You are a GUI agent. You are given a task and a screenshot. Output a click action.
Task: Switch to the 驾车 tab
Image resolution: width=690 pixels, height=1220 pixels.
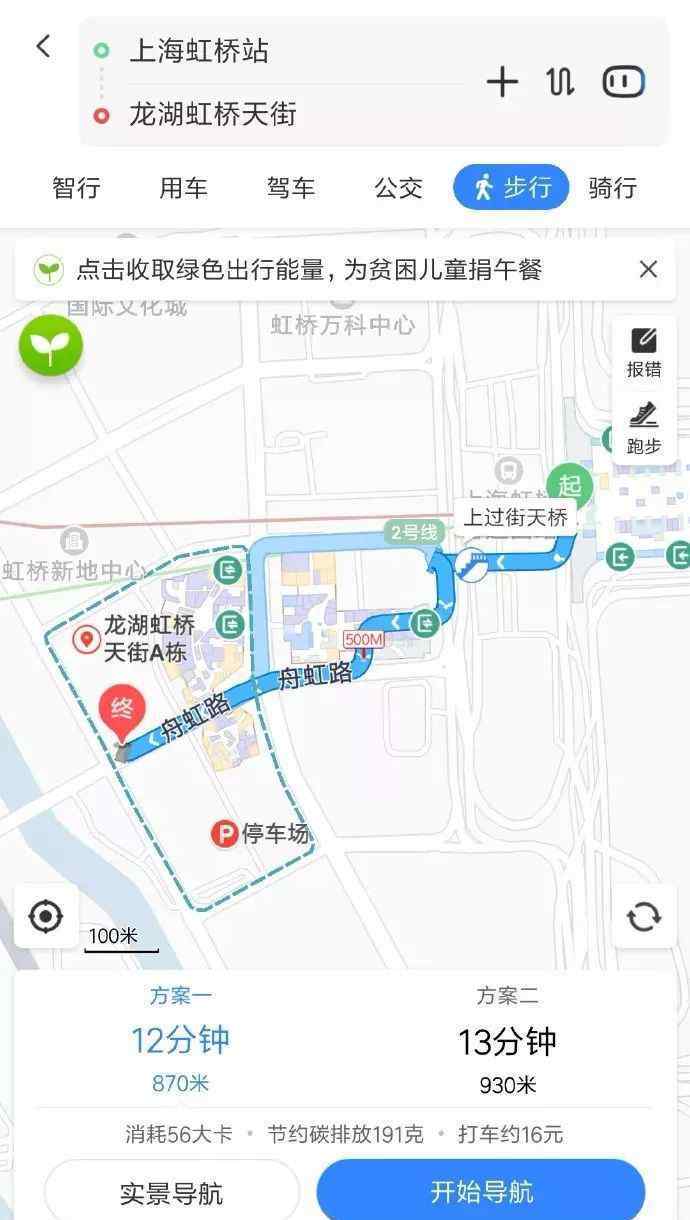click(291, 188)
